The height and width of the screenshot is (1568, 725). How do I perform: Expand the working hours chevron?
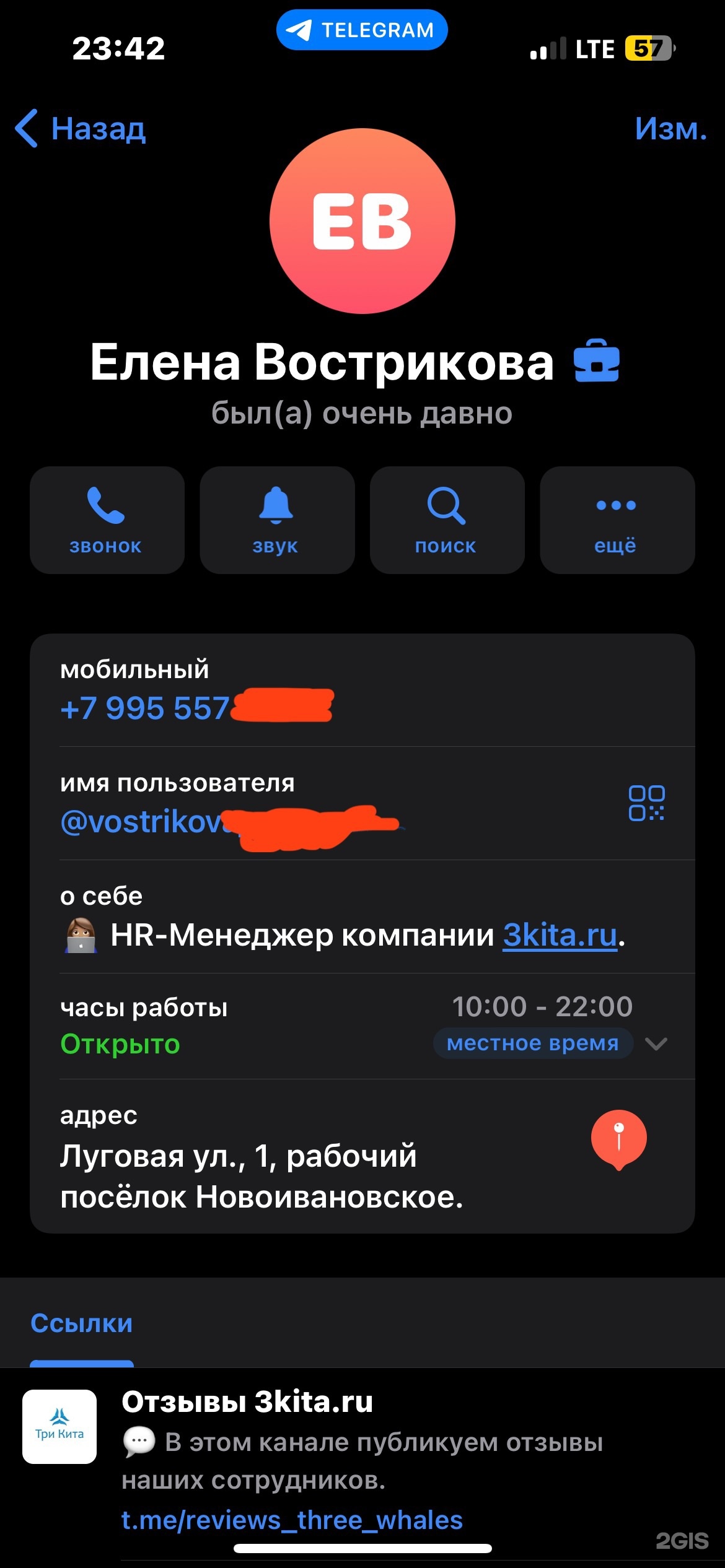[x=656, y=1043]
